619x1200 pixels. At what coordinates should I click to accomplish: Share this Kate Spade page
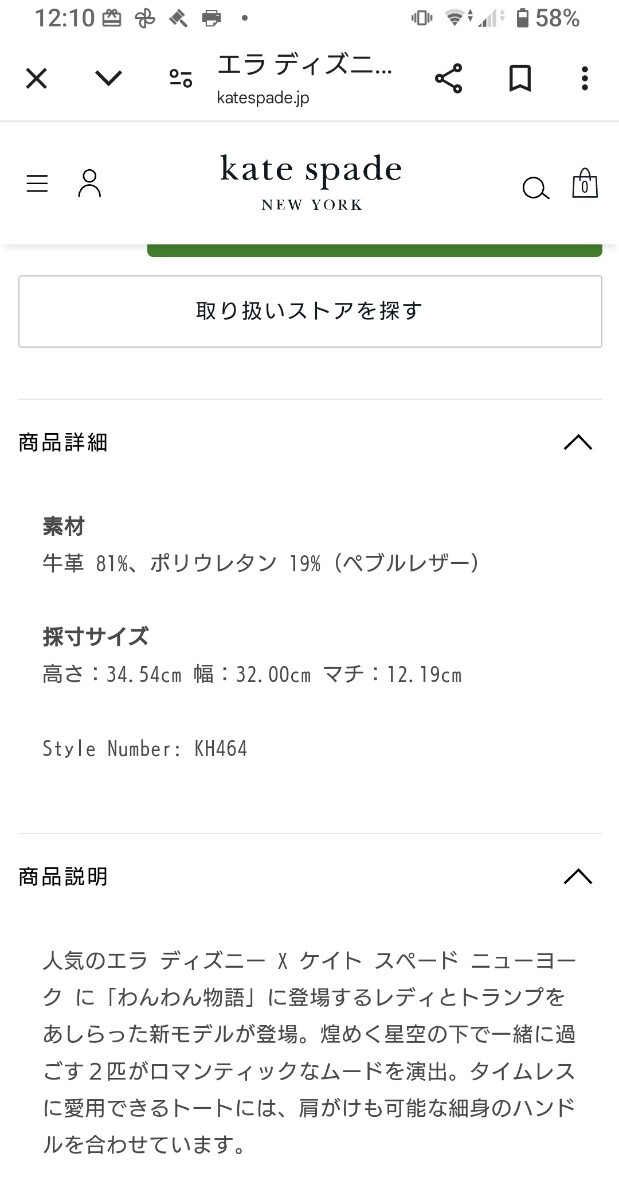tap(448, 79)
